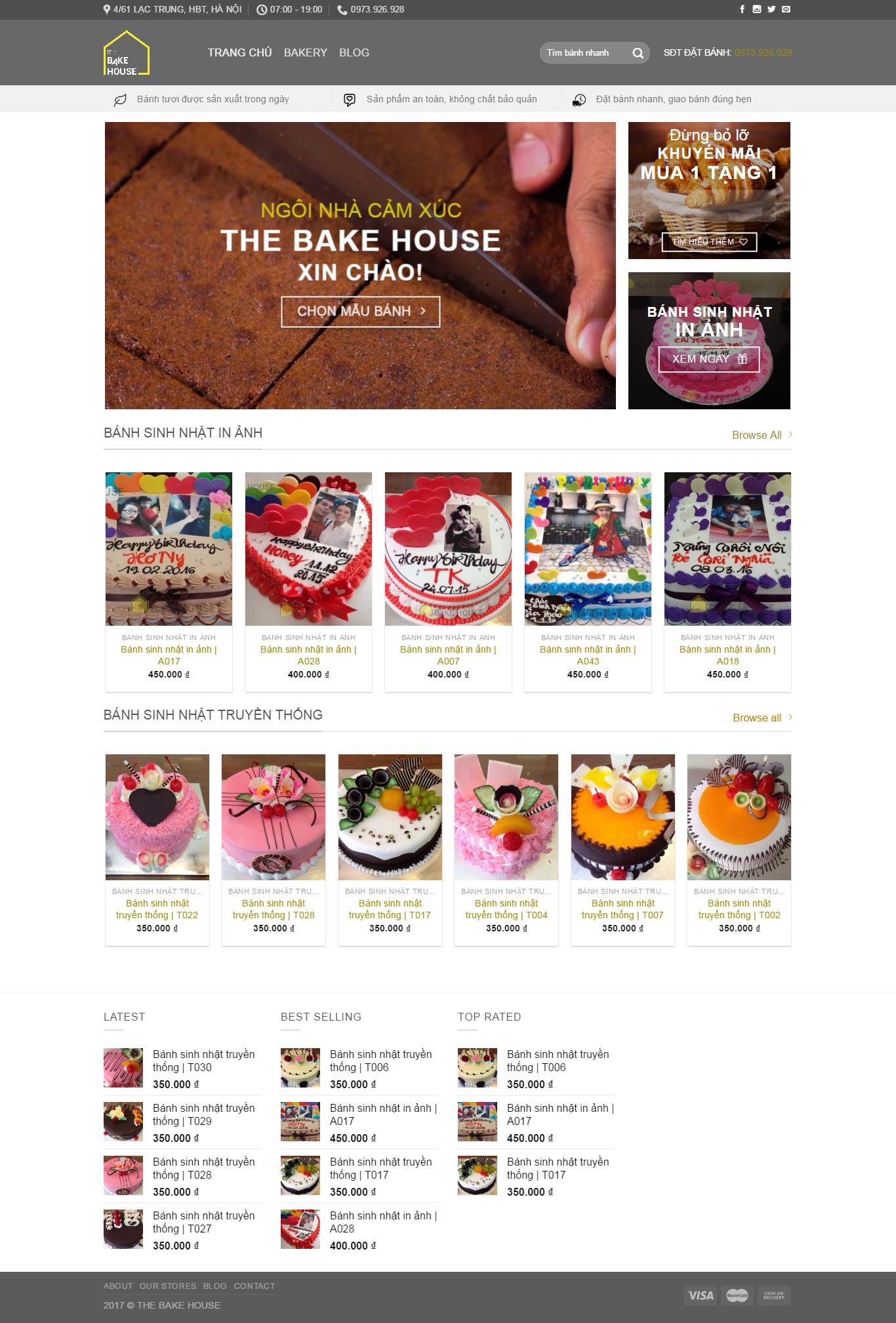Open the Twitter icon in the top bar
This screenshot has height=1323, width=896.
tap(771, 9)
